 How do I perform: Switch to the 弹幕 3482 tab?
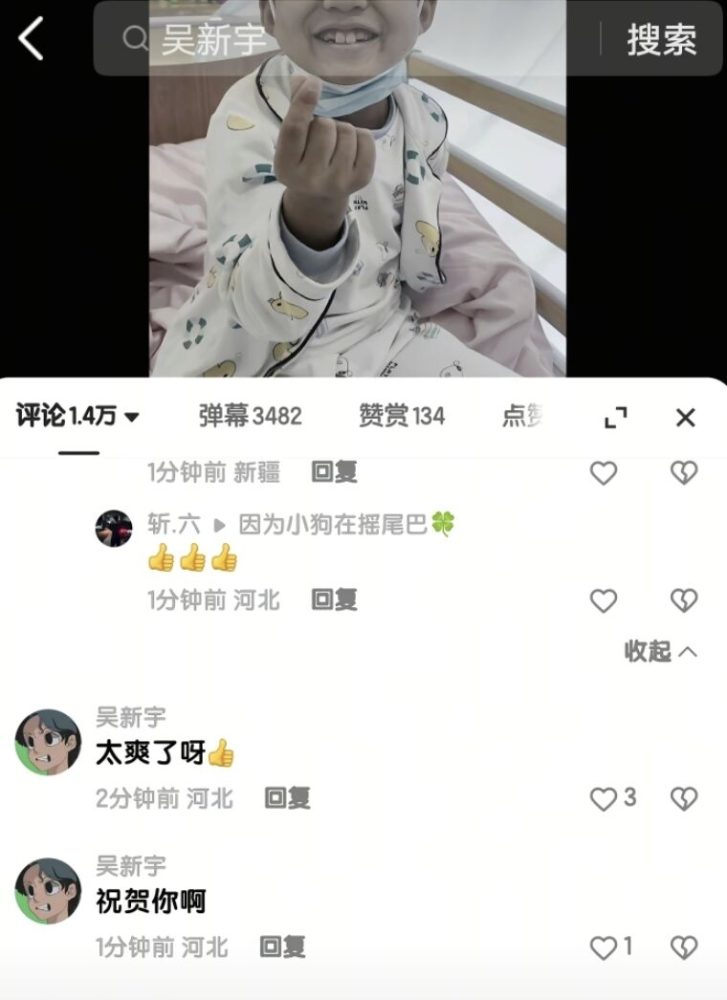250,416
